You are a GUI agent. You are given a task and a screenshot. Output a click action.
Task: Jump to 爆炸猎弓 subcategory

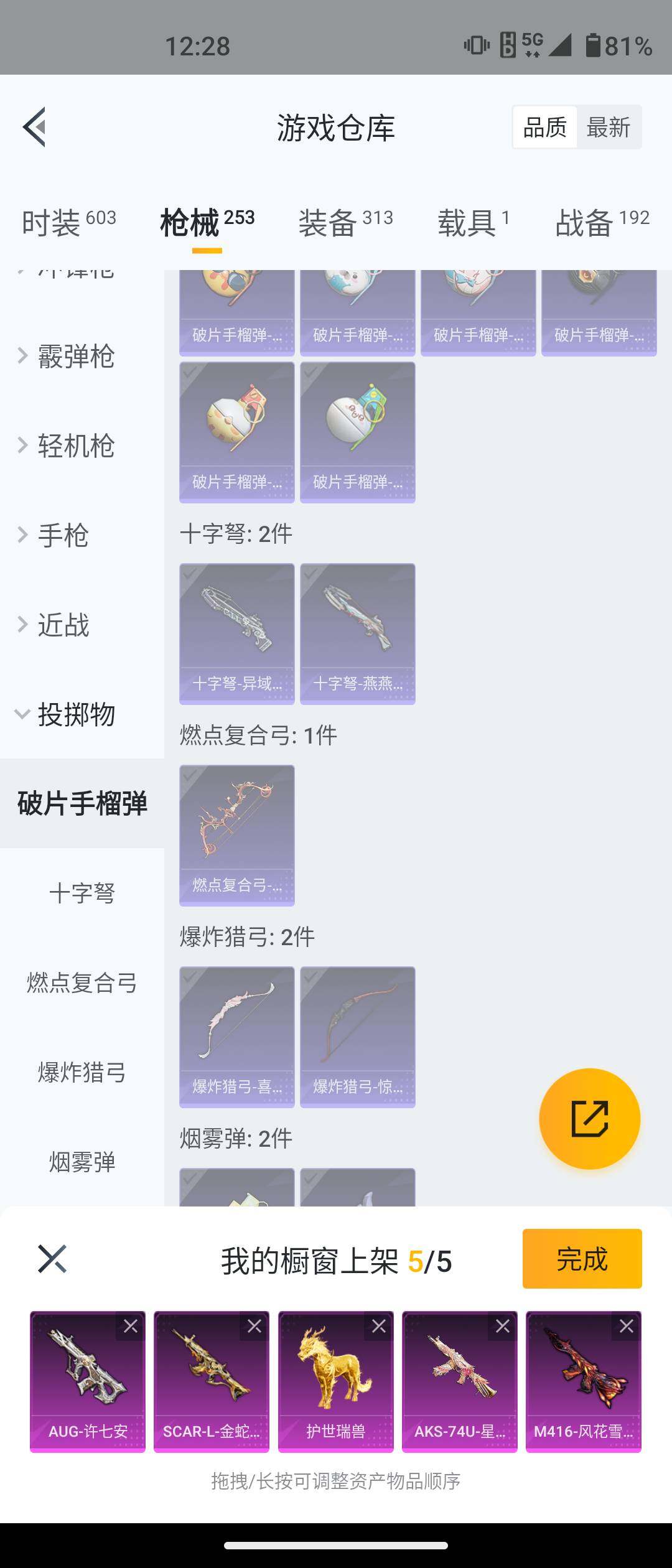(x=82, y=1073)
